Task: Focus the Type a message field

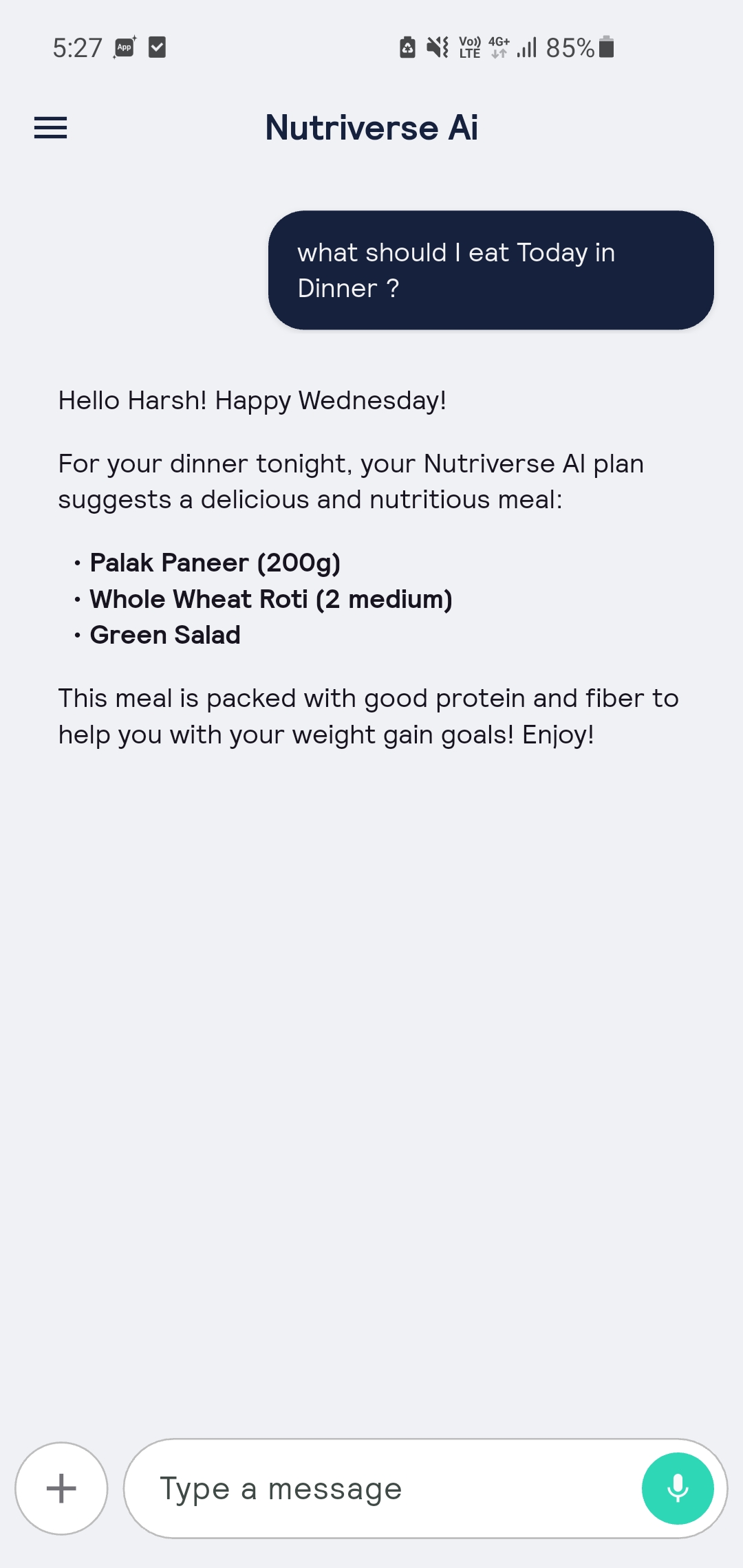Action: 378,1488
